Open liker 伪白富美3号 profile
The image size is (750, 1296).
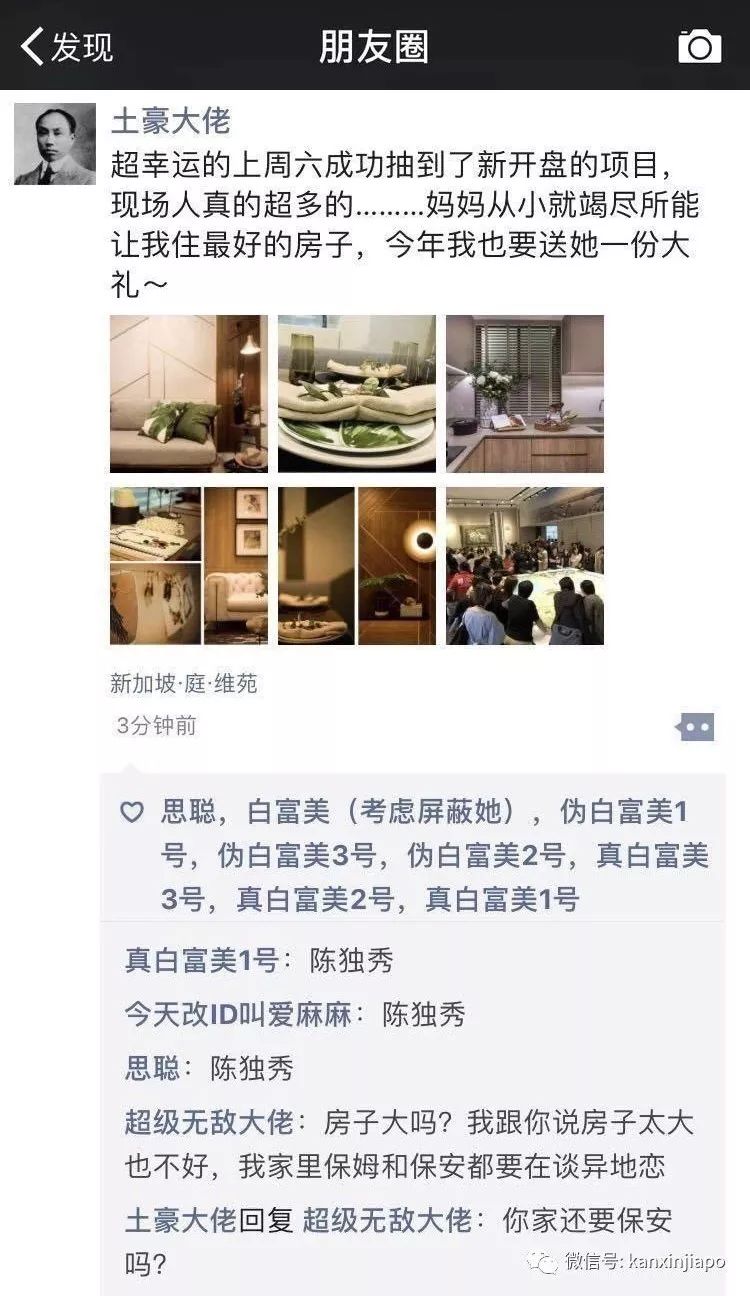pyautogui.click(x=296, y=856)
